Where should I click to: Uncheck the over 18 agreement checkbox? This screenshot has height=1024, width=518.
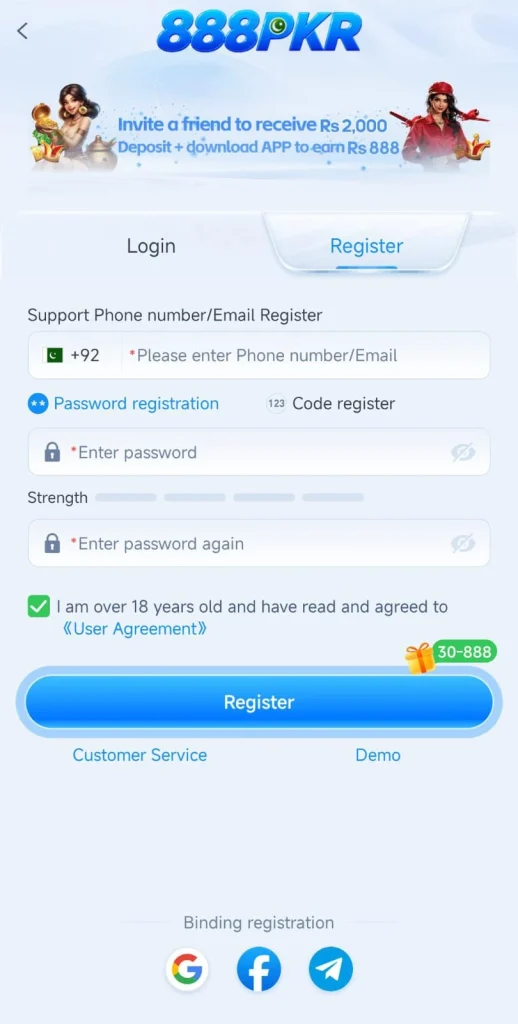[x=39, y=607]
